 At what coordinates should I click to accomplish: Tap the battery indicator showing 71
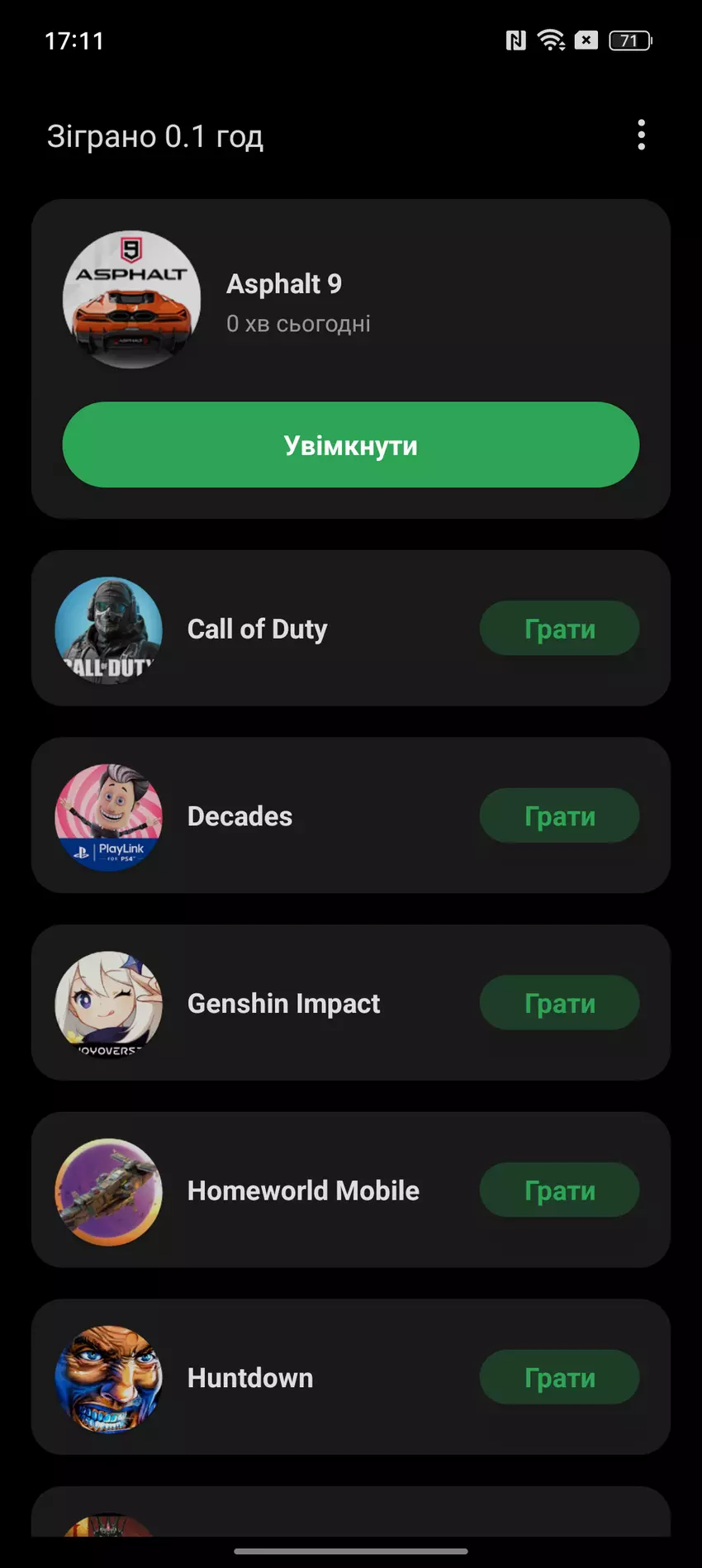click(x=629, y=39)
